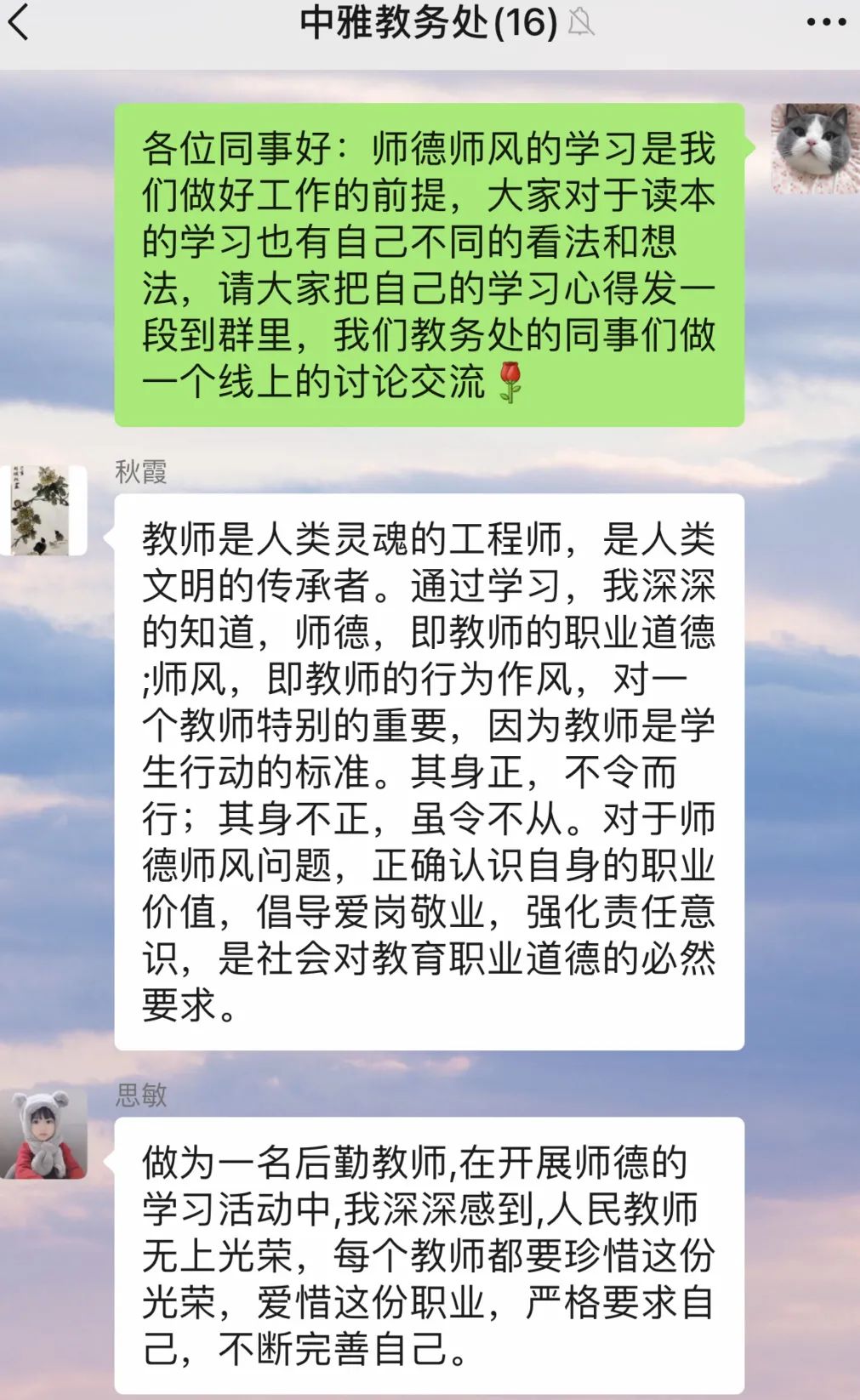Tap the cat avatar of the sender
Image resolution: width=860 pixels, height=1400 pixels.
tap(814, 149)
